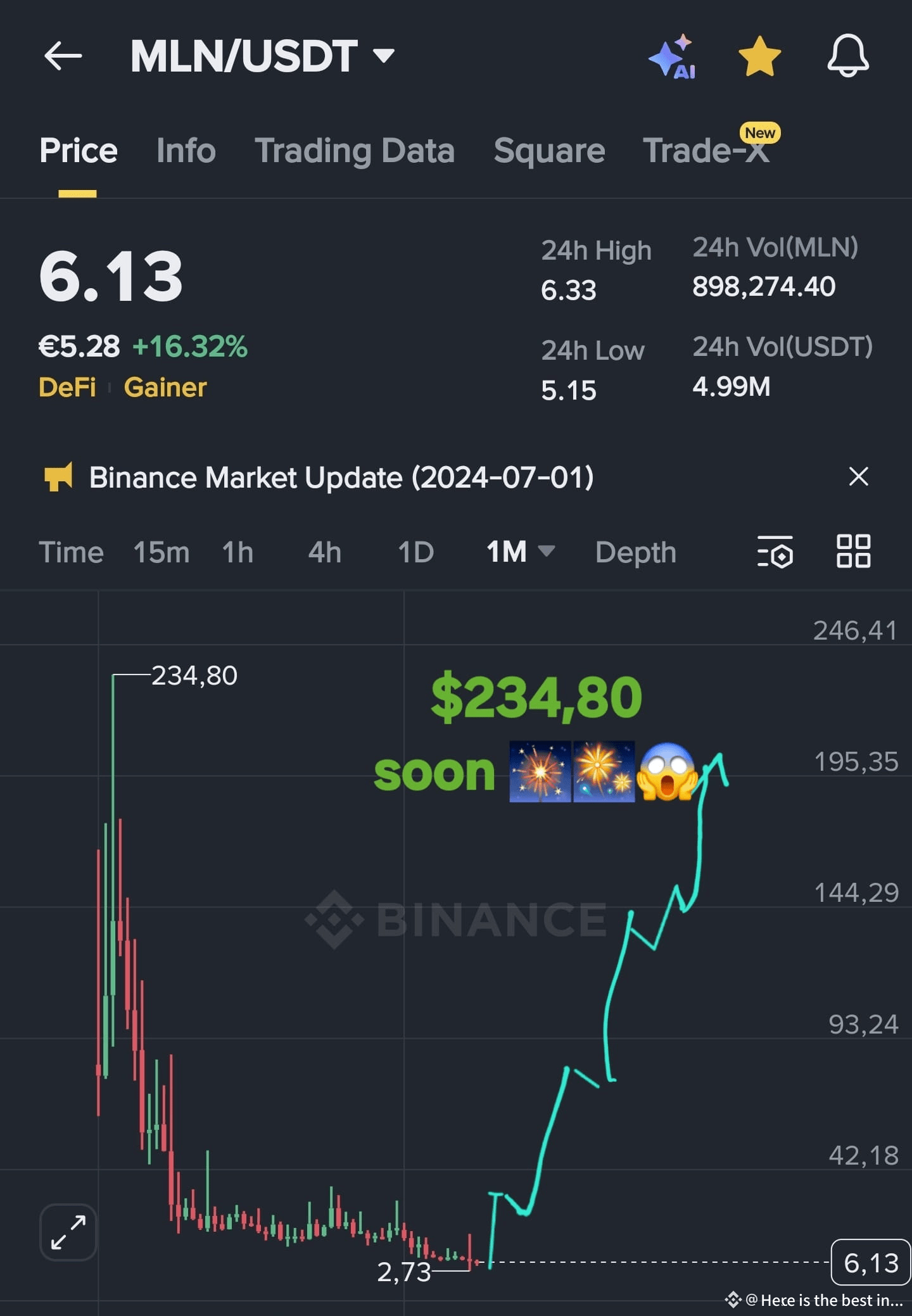
Task: Dismiss the Binance Market Update banner
Action: [x=858, y=477]
